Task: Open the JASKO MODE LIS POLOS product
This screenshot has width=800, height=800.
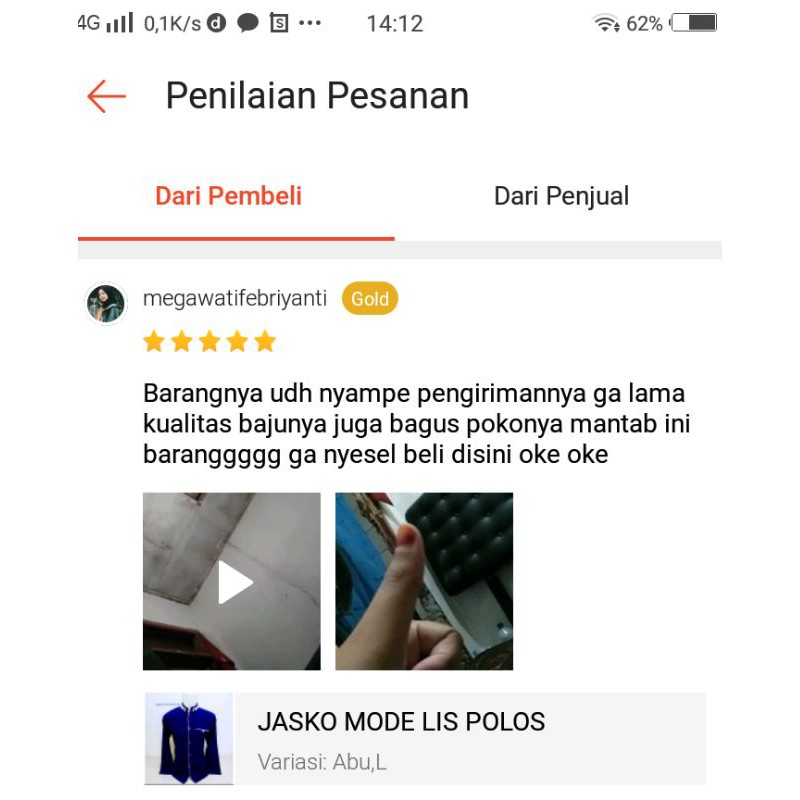Action: tap(425, 738)
